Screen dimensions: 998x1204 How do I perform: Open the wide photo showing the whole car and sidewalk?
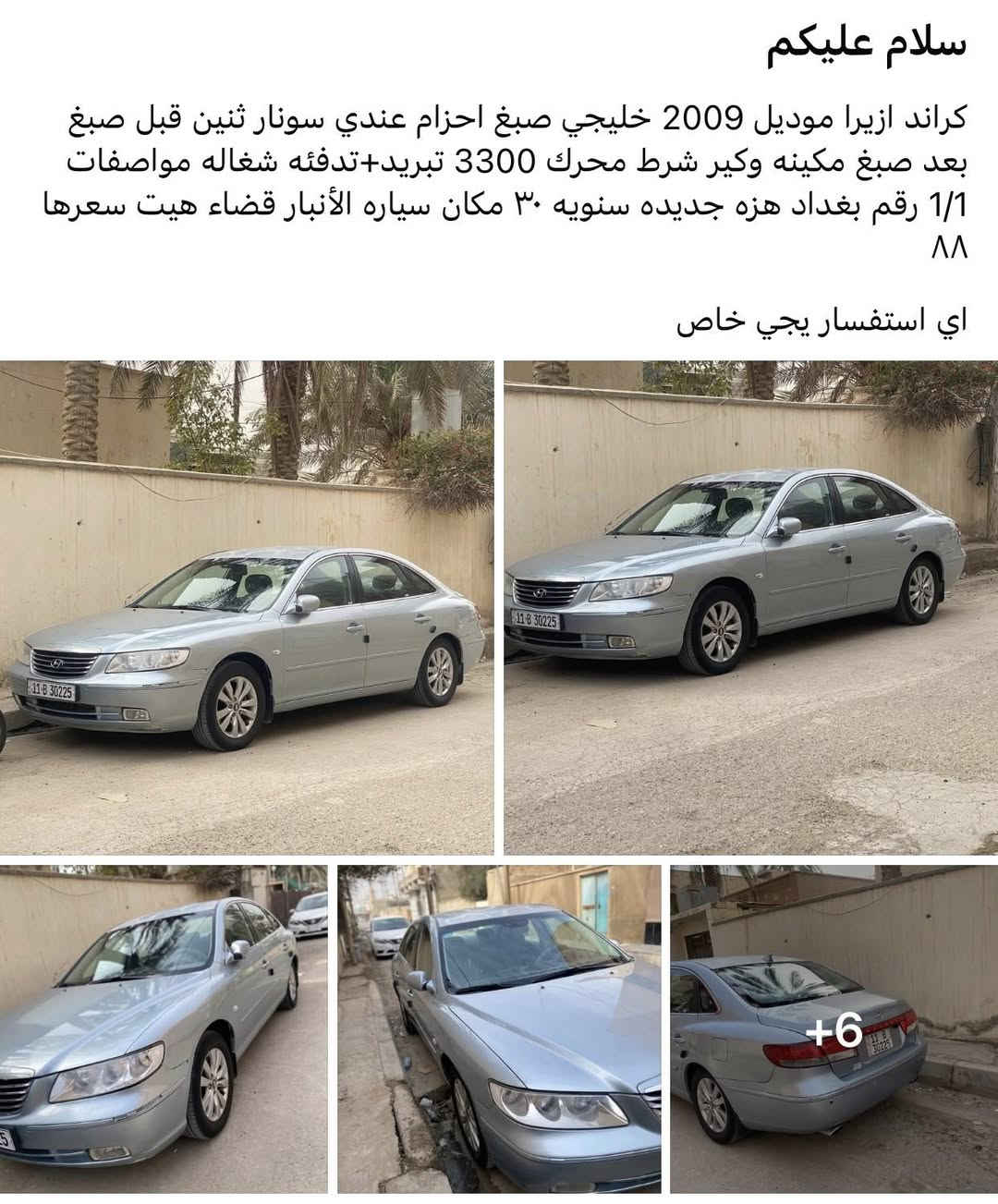tap(246, 607)
